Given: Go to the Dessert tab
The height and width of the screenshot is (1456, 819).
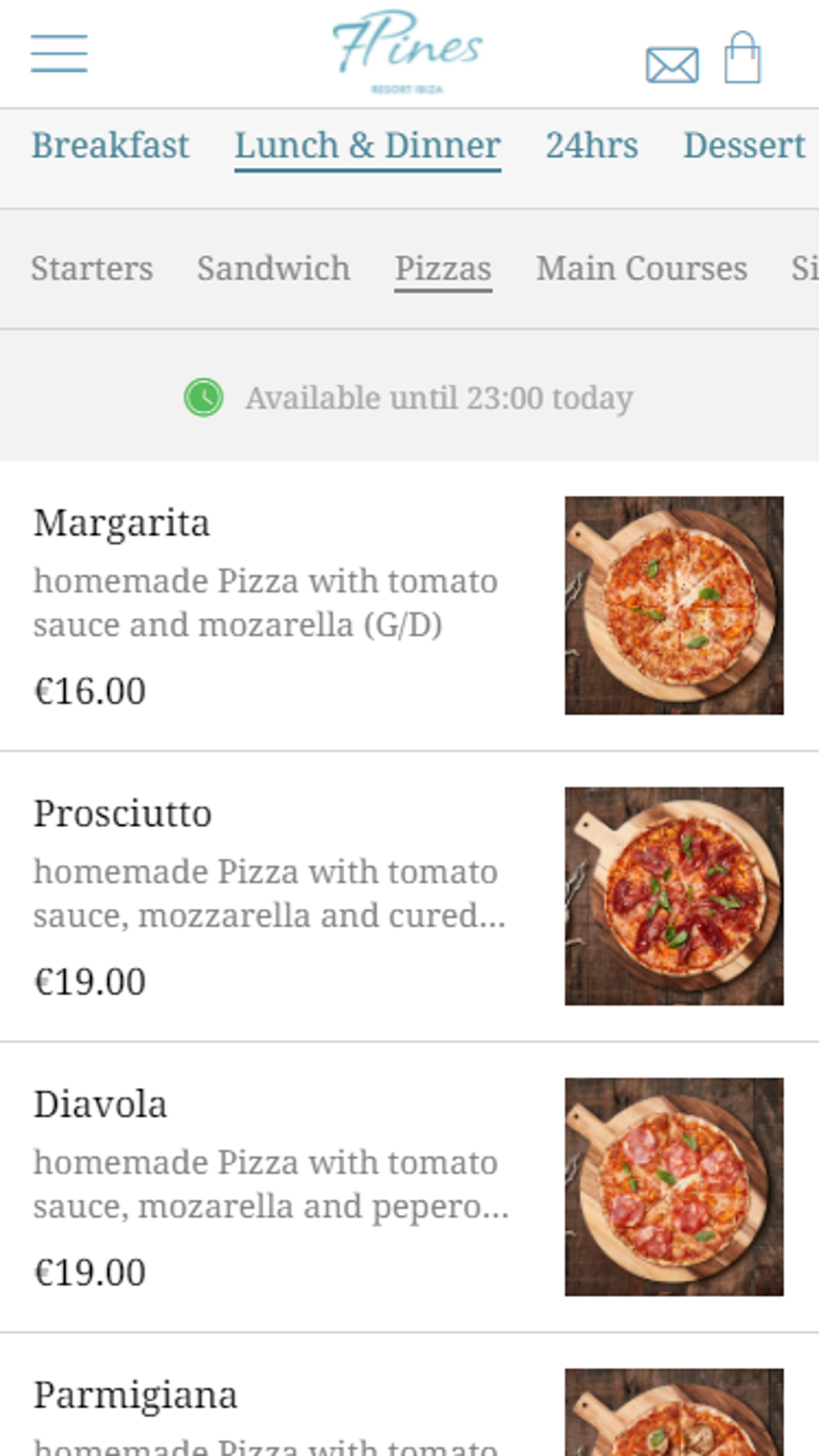Looking at the screenshot, I should point(744,146).
